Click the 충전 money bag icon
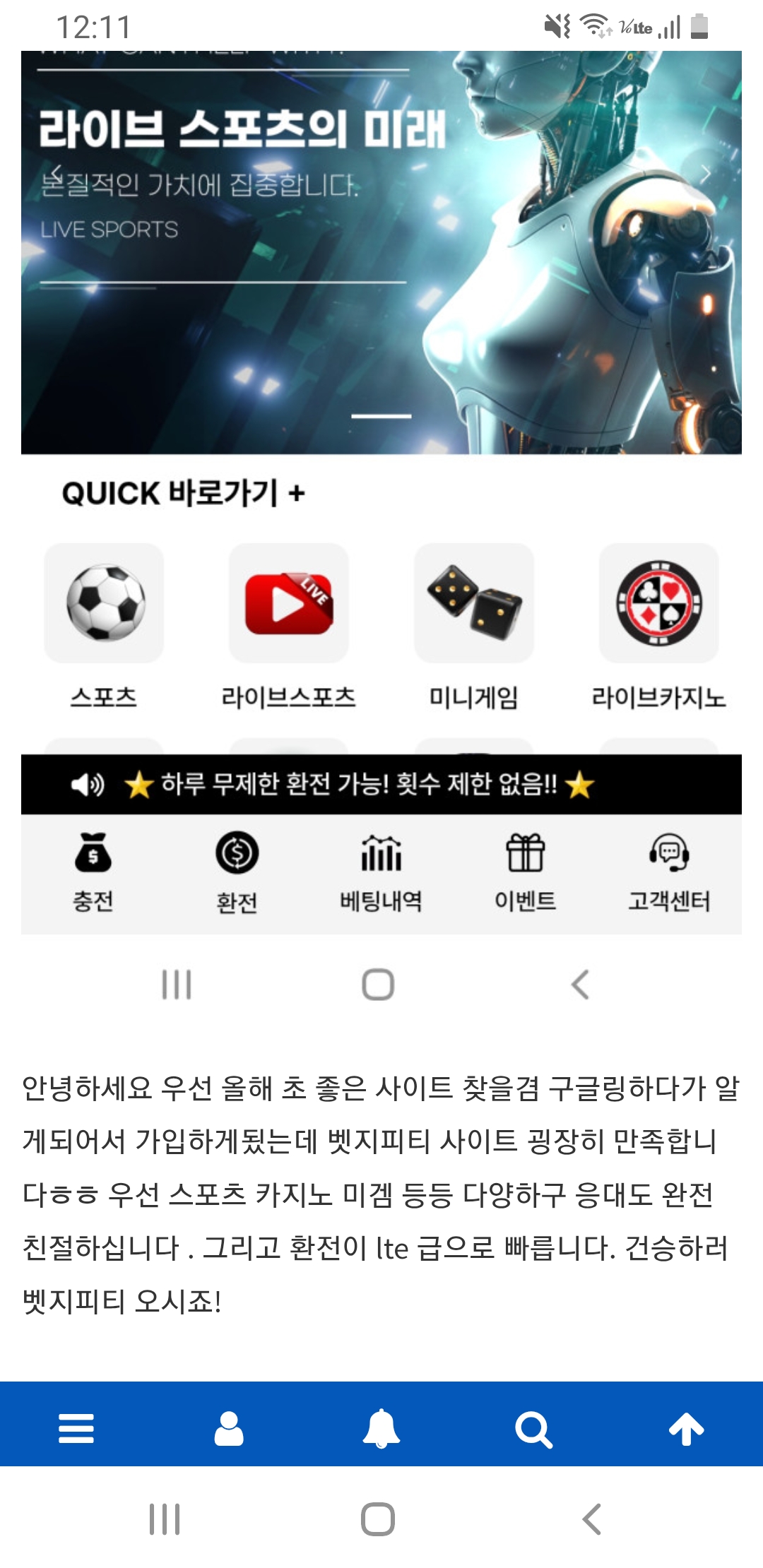The width and height of the screenshot is (763, 1568). point(93,857)
